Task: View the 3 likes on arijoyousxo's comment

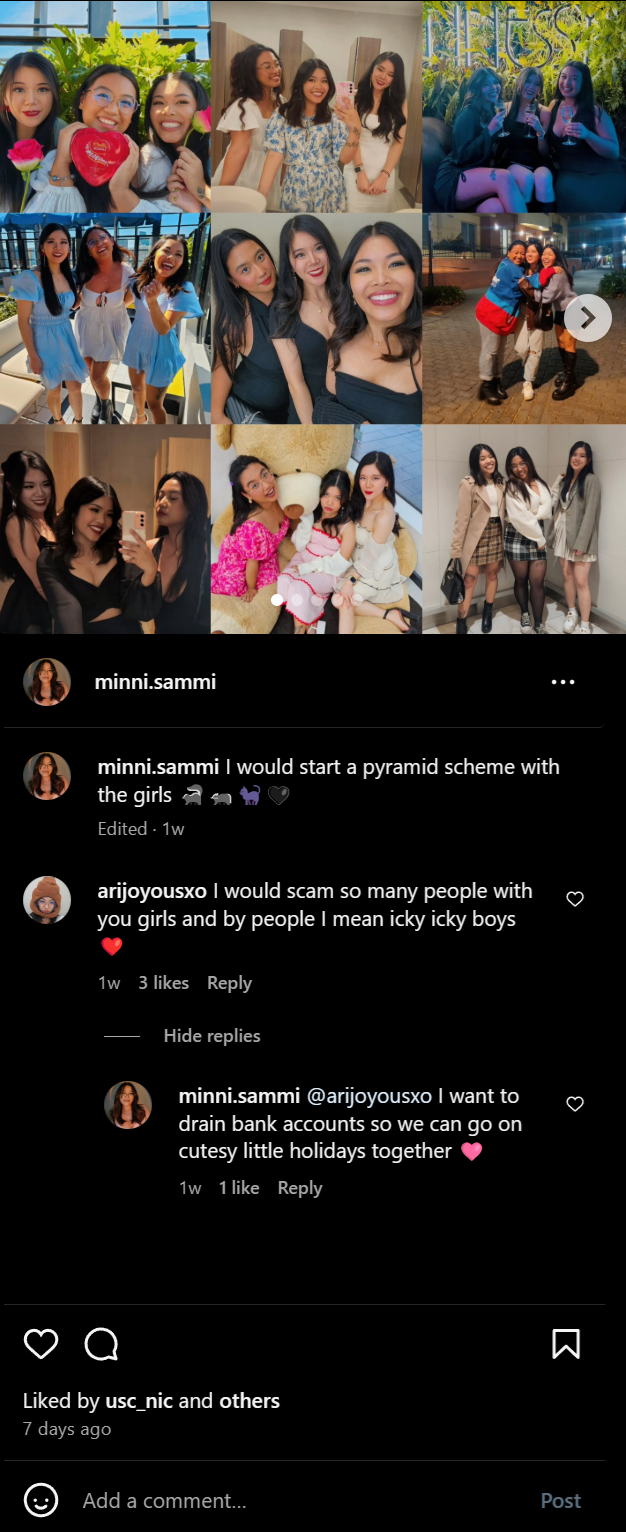Action: (x=163, y=983)
